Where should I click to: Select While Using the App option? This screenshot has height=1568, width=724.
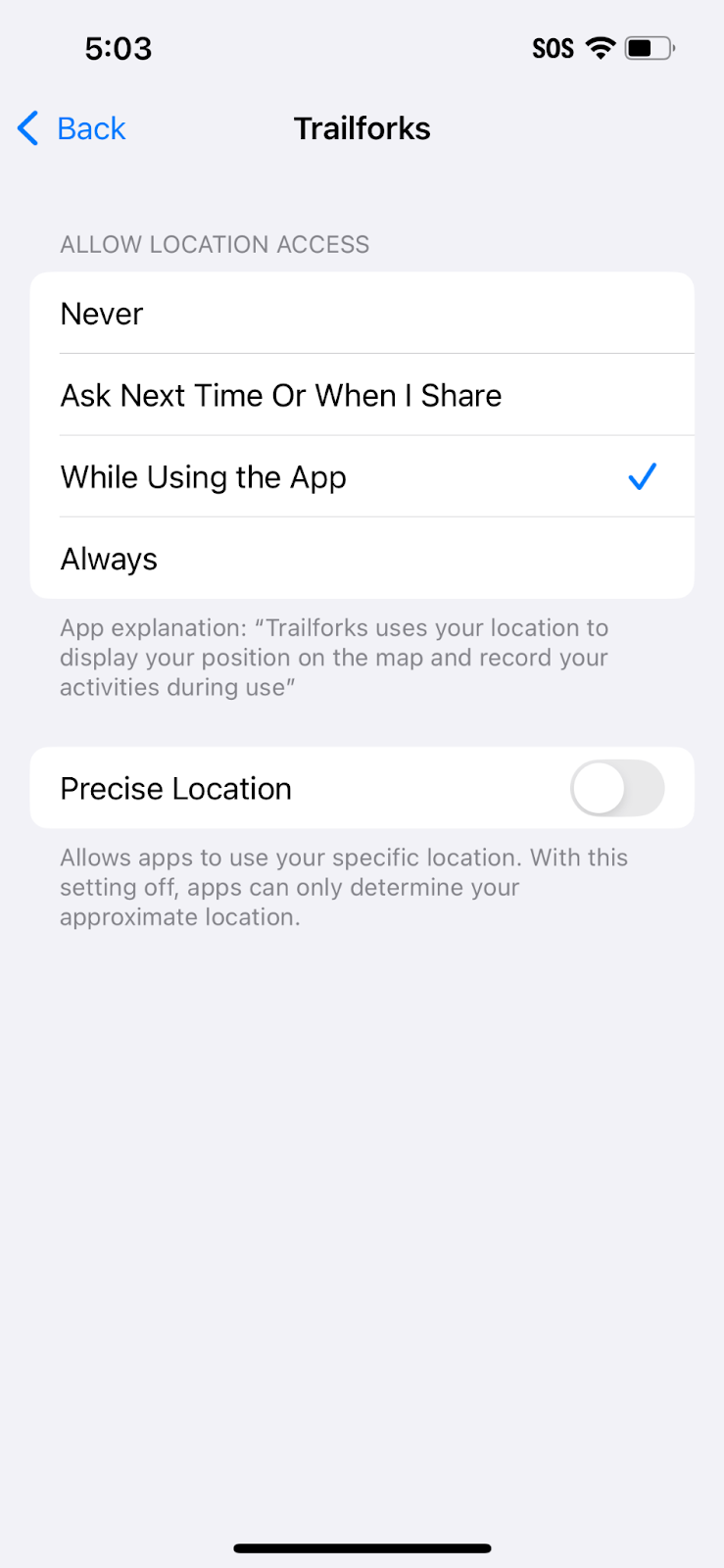(362, 477)
